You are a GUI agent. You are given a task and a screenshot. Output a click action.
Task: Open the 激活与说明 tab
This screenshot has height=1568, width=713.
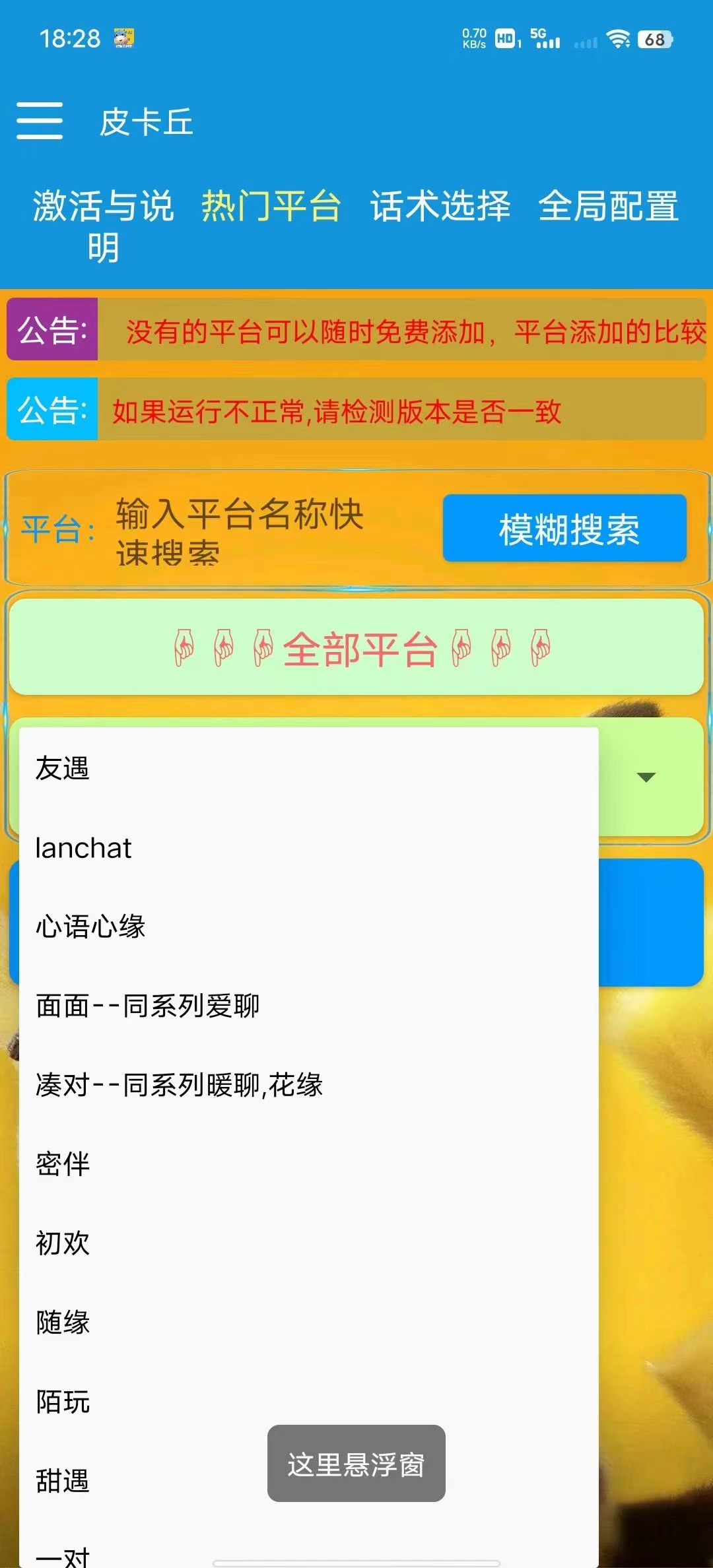(104, 224)
